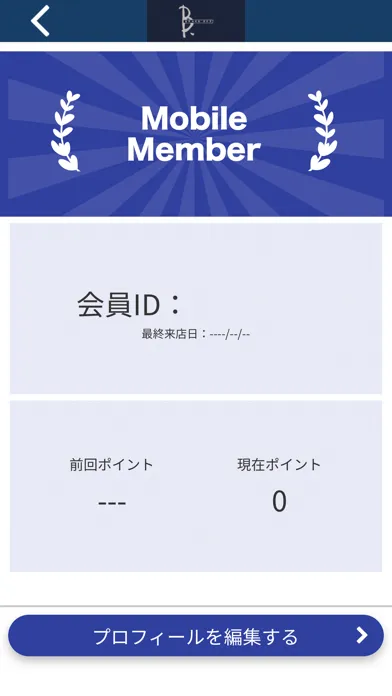Open プロフィールを編集する to edit profile
The height and width of the screenshot is (696, 392).
[x=196, y=636]
